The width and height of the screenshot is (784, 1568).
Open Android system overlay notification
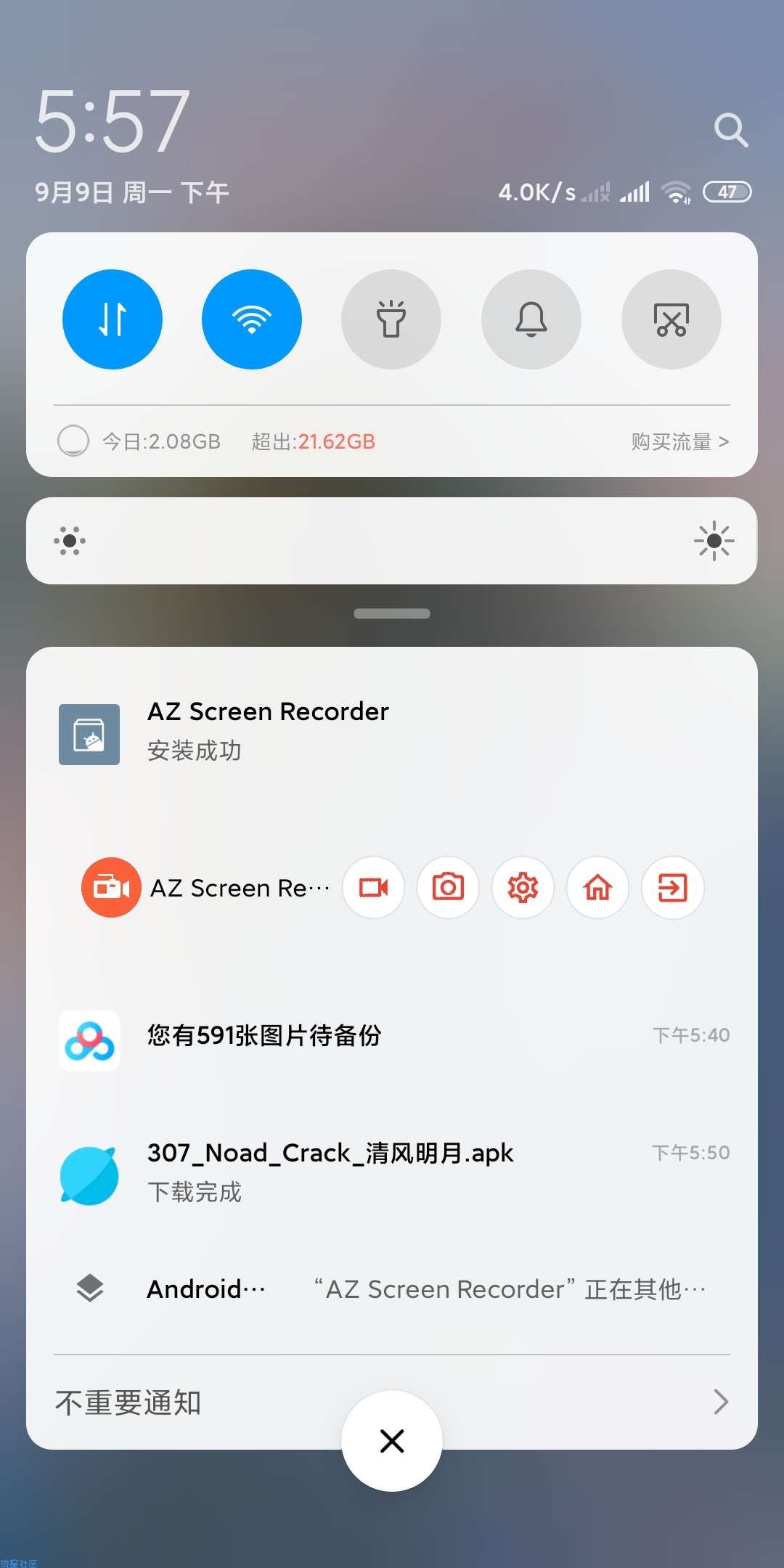(392, 1289)
